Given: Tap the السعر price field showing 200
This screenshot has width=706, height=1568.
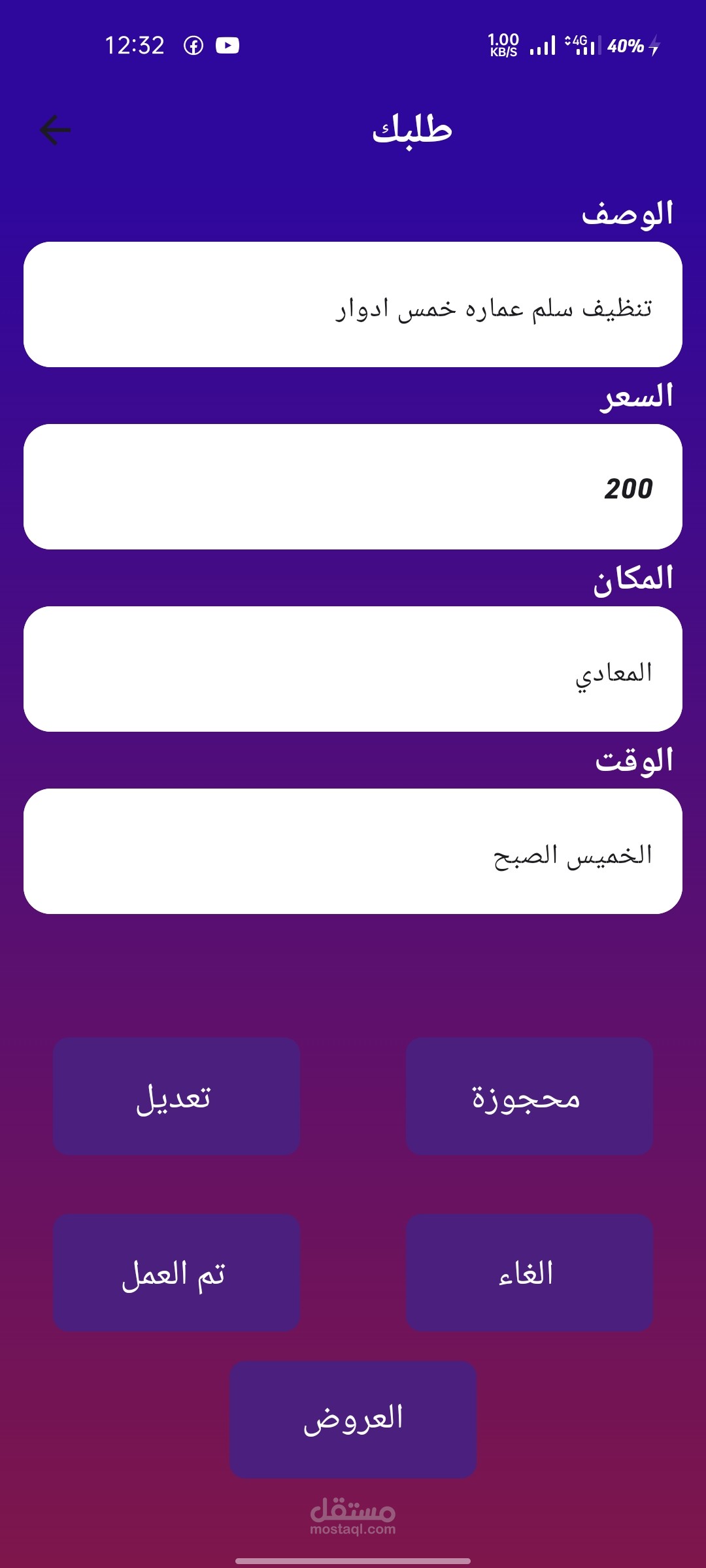Looking at the screenshot, I should 353,487.
